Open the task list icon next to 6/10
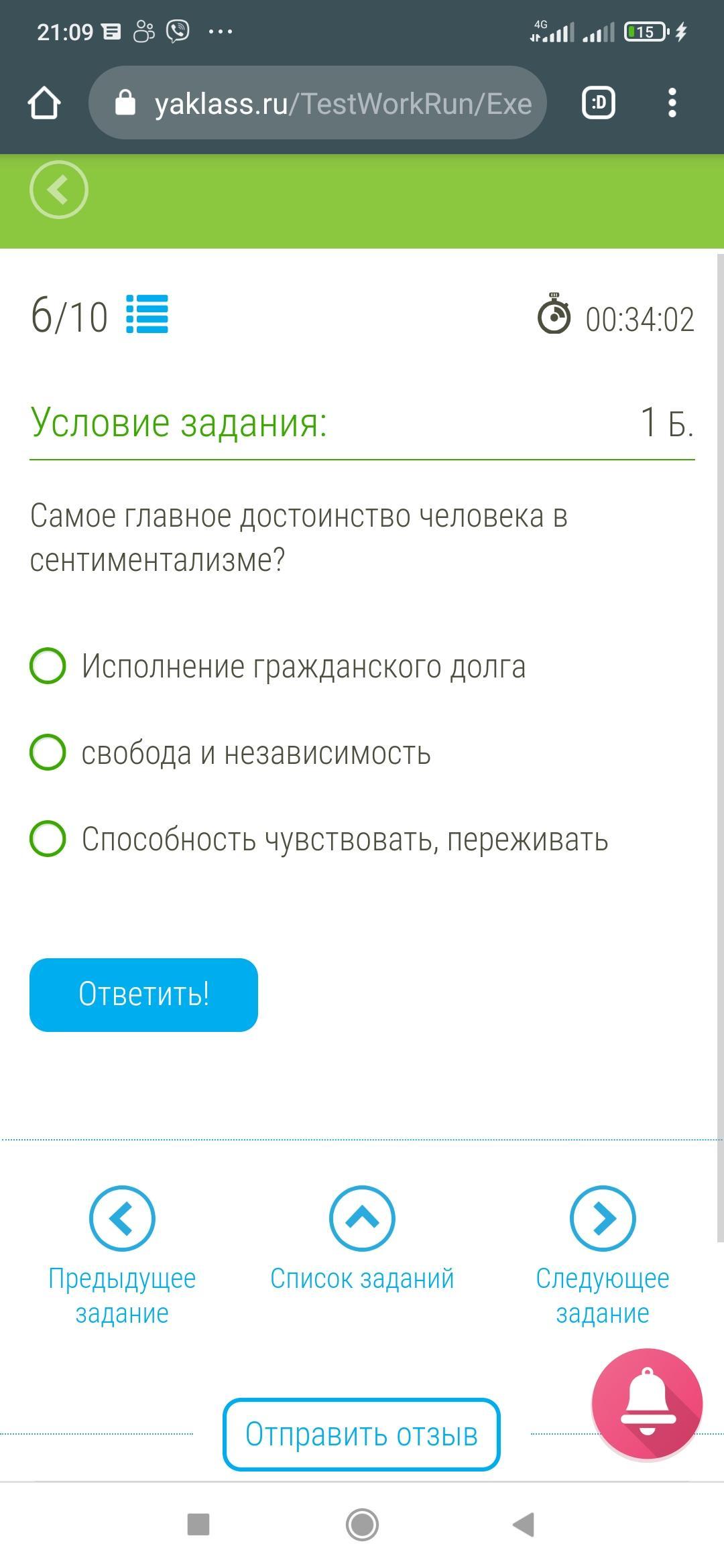Viewport: 724px width, 1568px height. coord(147,314)
